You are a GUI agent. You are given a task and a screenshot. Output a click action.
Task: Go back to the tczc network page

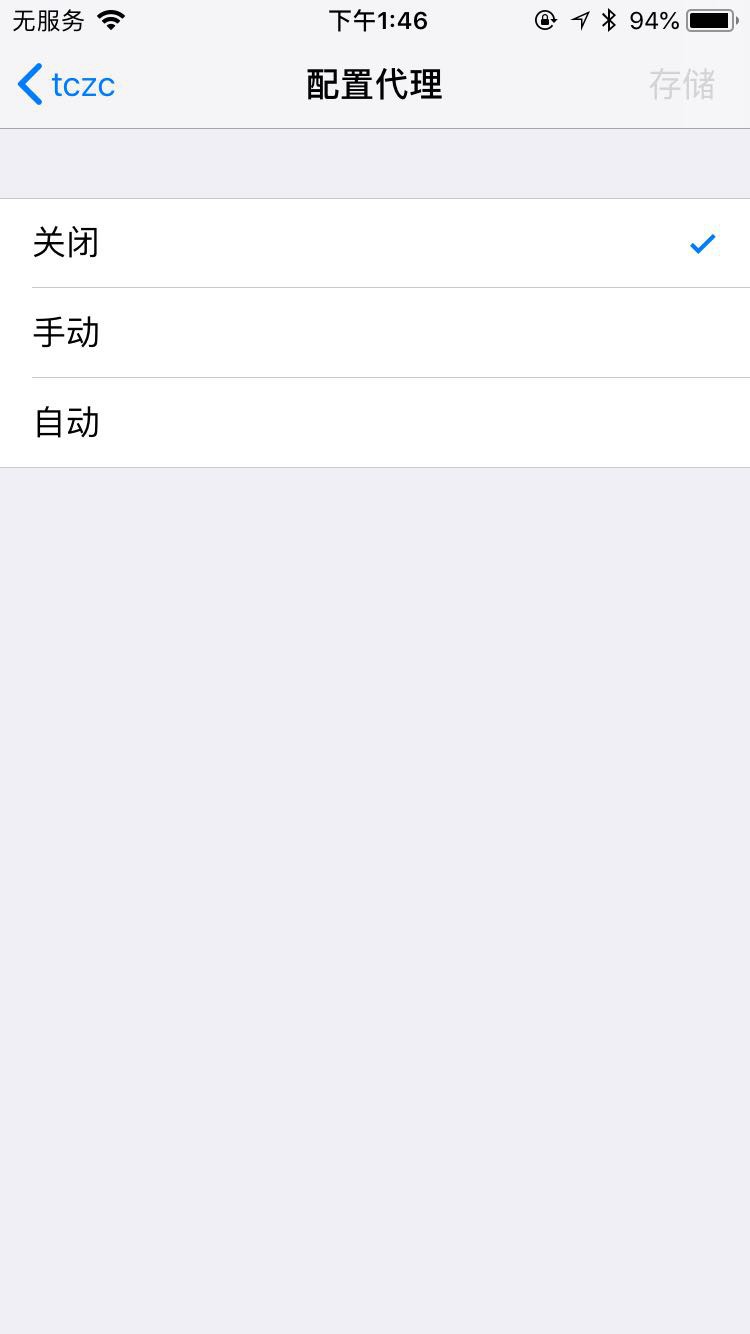66,85
